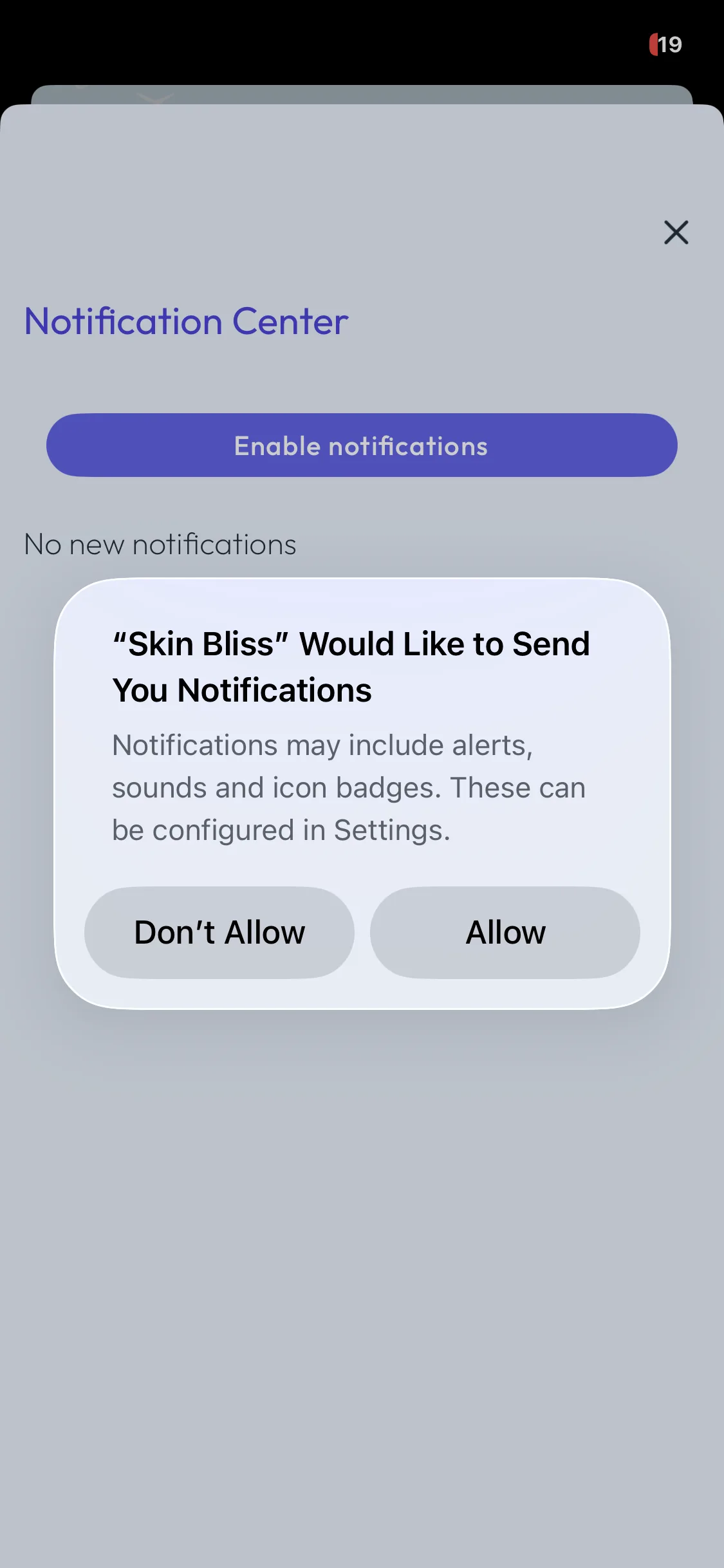The height and width of the screenshot is (1568, 724).
Task: Tap the Enable notifications button
Action: [x=362, y=445]
